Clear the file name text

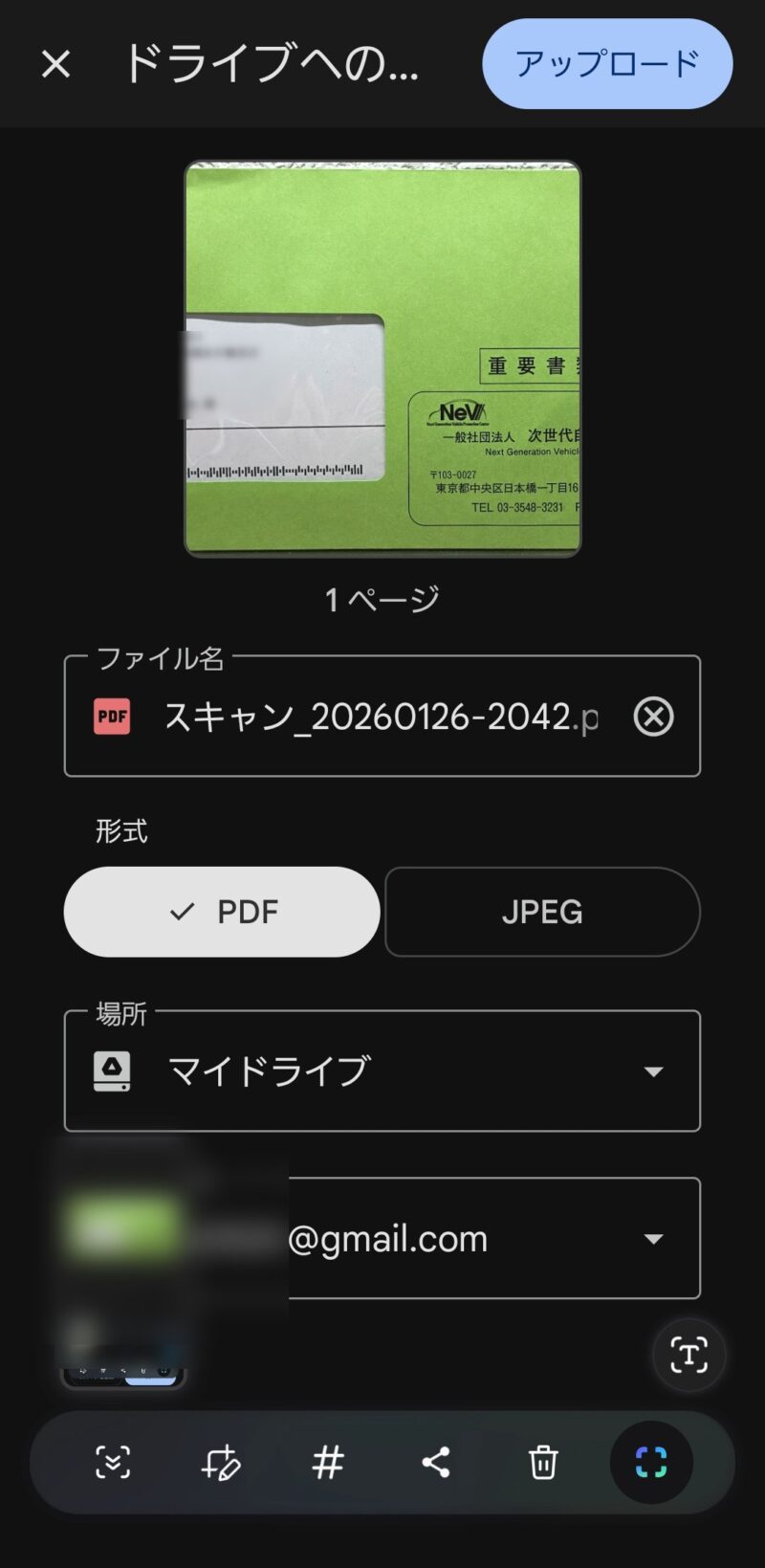[653, 717]
